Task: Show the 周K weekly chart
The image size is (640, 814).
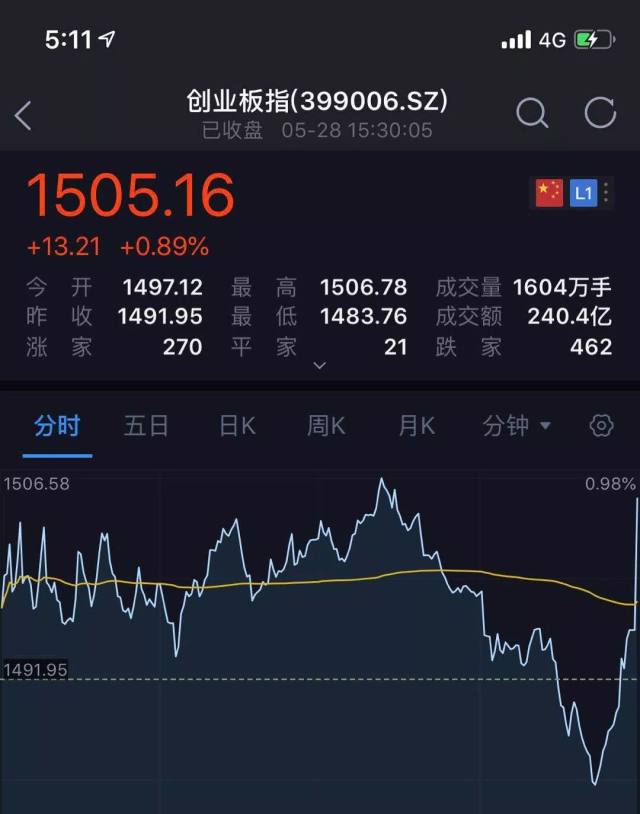Action: pyautogui.click(x=326, y=427)
